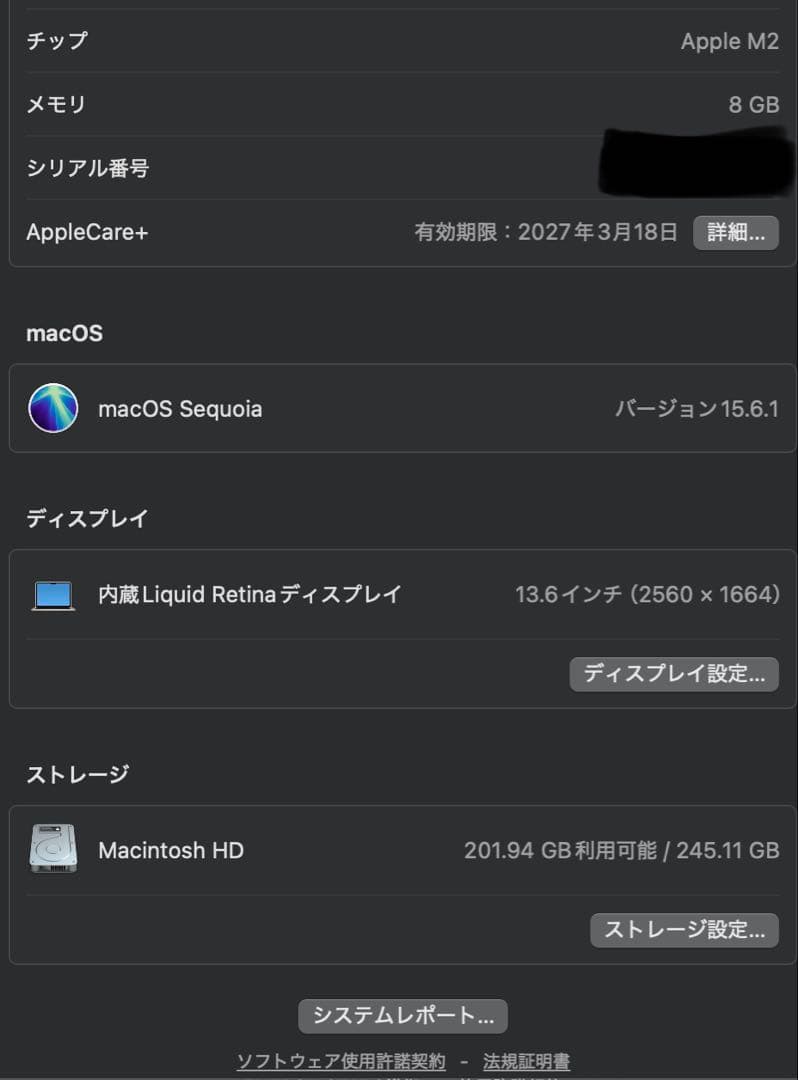Click the Macintosh HD hard drive icon

click(x=53, y=849)
